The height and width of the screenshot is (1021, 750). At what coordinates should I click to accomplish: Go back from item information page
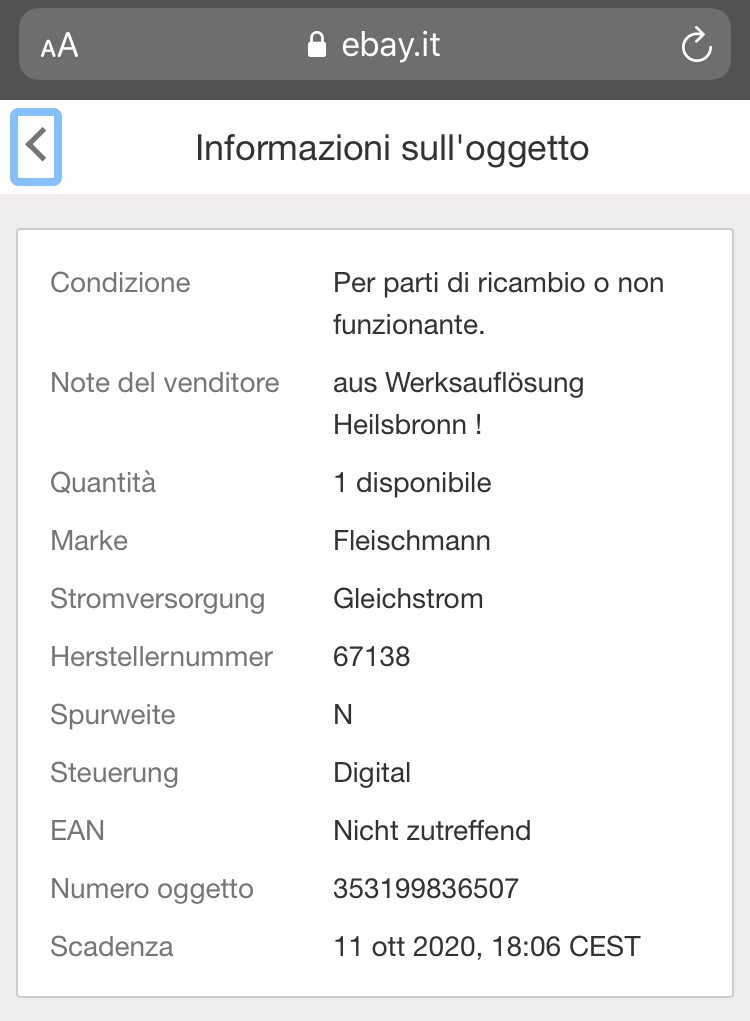coord(36,147)
